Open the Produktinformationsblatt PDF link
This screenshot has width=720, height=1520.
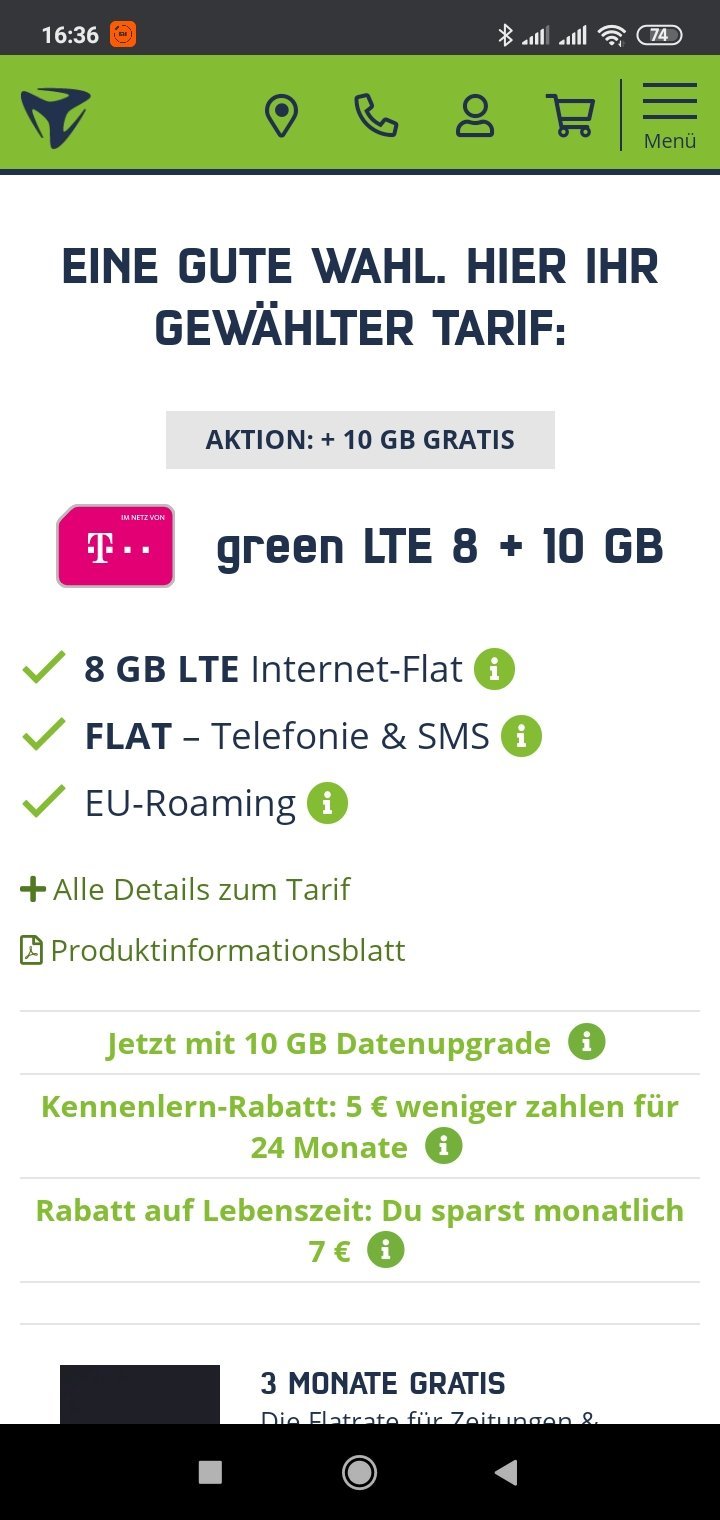[x=213, y=950]
